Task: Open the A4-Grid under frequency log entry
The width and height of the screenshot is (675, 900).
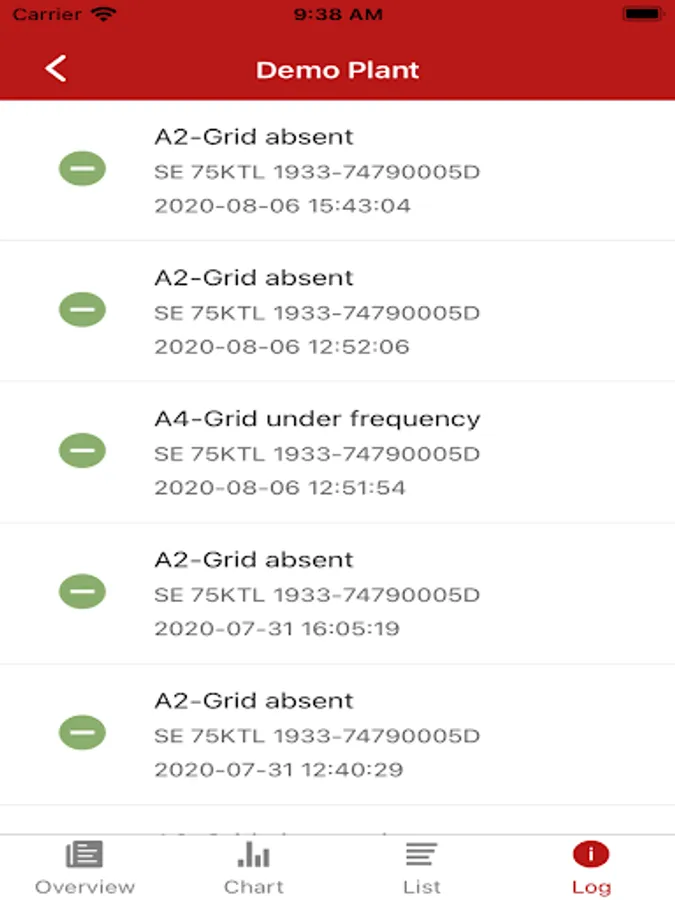Action: pyautogui.click(x=337, y=453)
